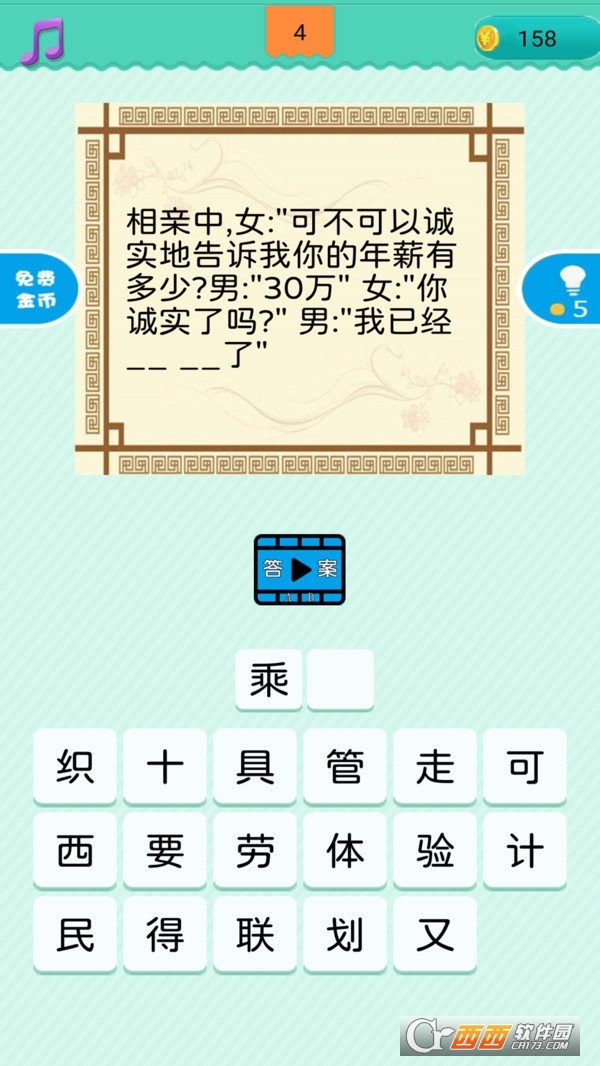Viewport: 600px width, 1066px height.
Task: Choose the character 管
Action: [x=345, y=767]
